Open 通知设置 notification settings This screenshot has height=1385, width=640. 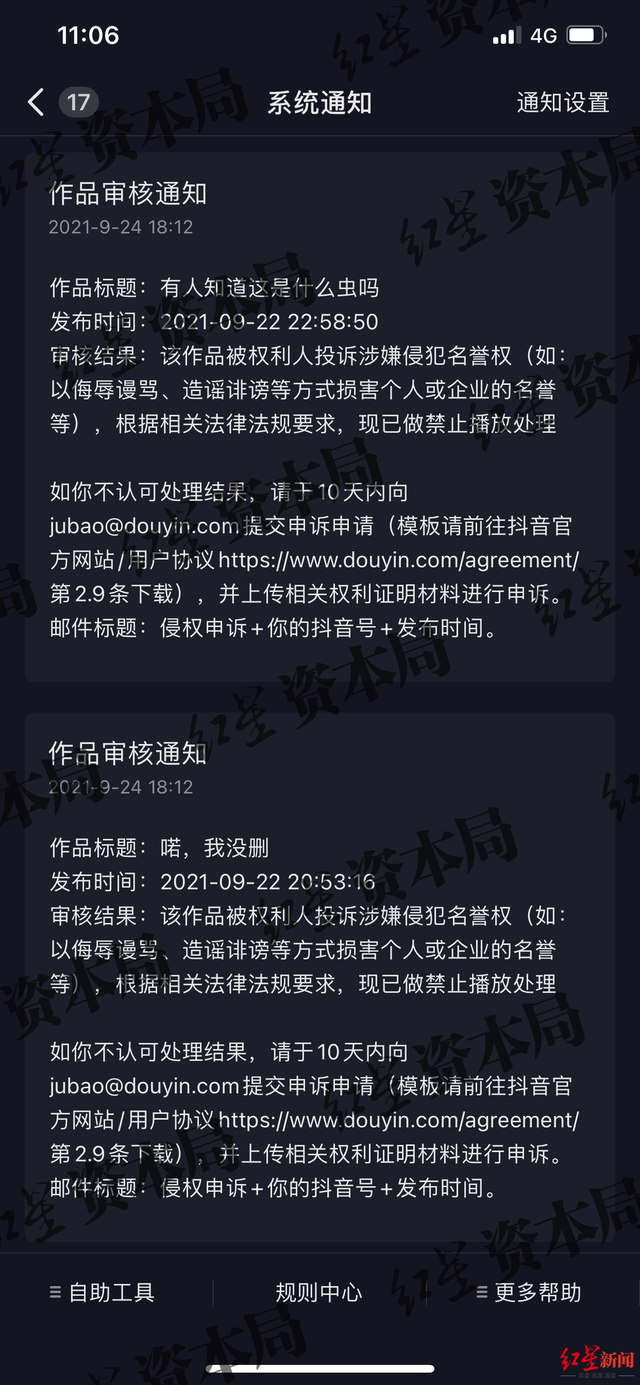coord(562,102)
